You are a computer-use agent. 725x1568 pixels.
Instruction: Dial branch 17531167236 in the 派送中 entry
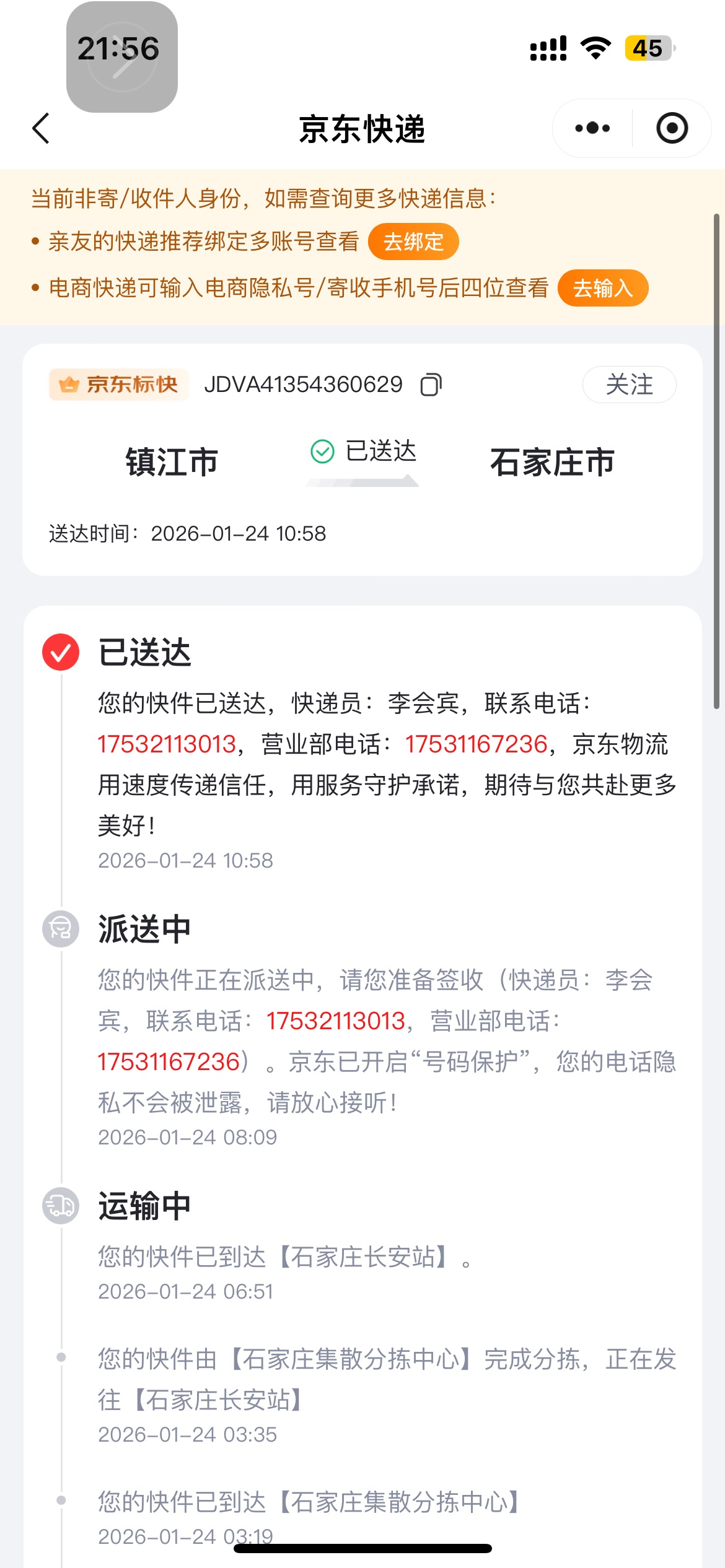tap(169, 1062)
